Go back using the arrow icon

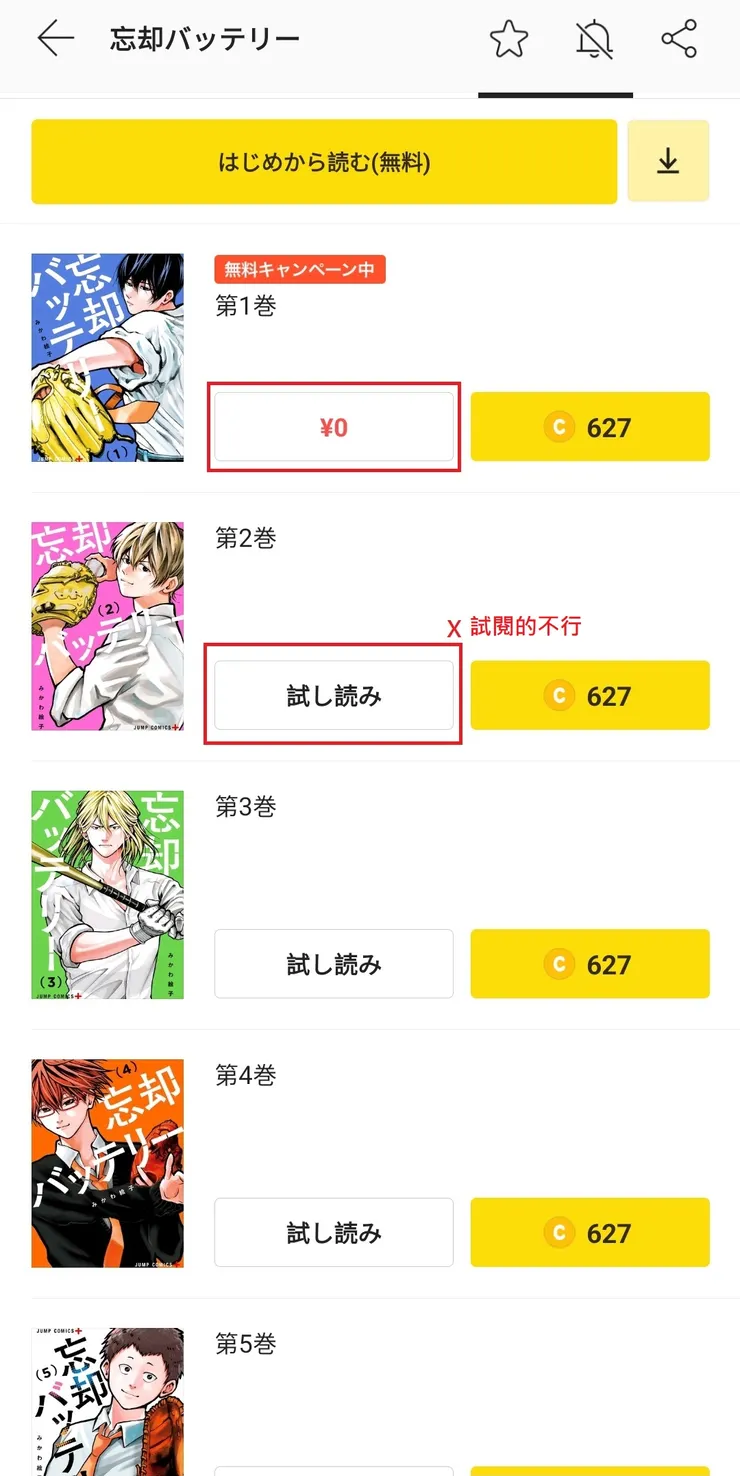click(x=56, y=39)
